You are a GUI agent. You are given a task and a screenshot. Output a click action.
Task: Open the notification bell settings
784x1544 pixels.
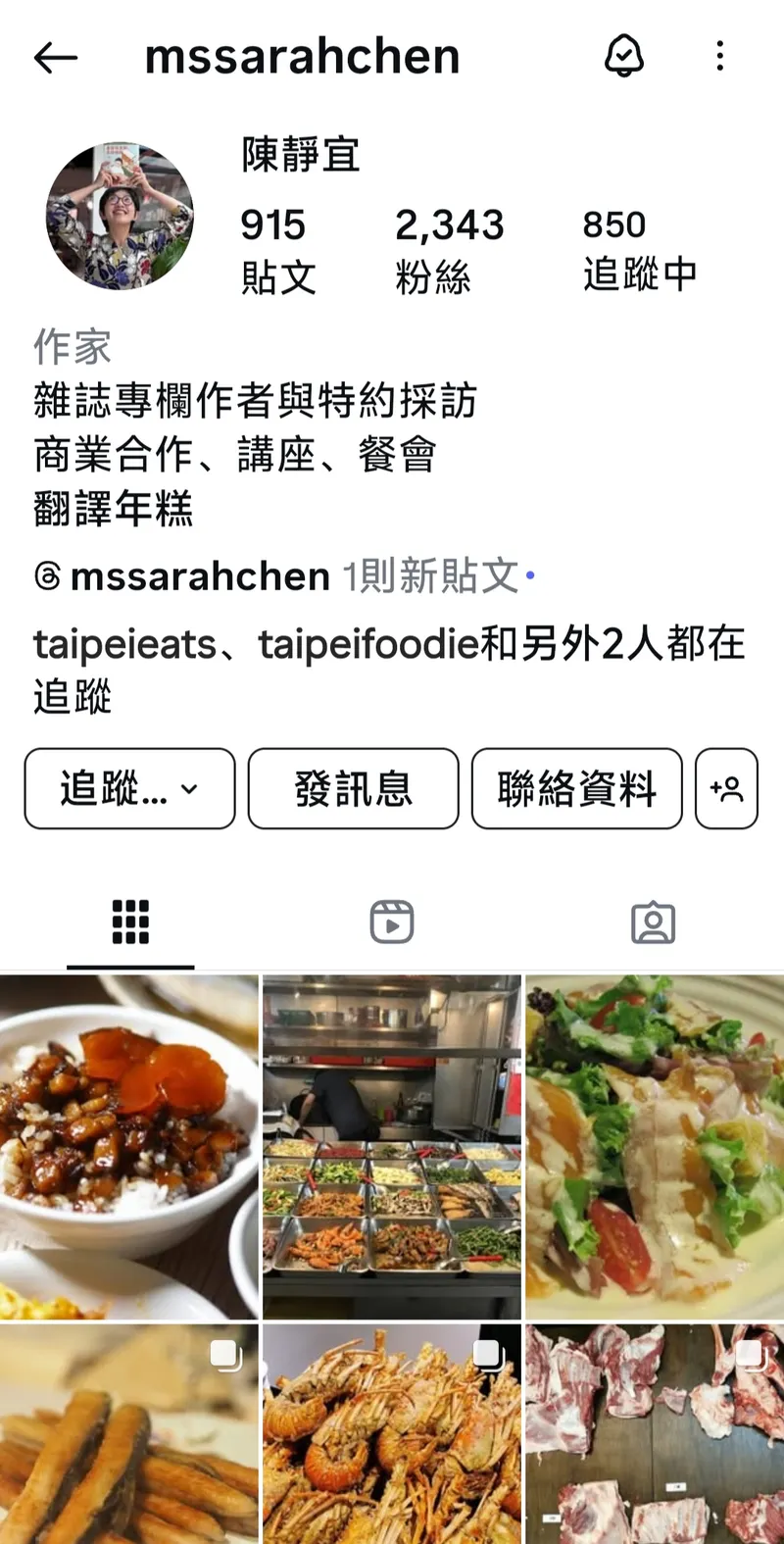coord(623,56)
